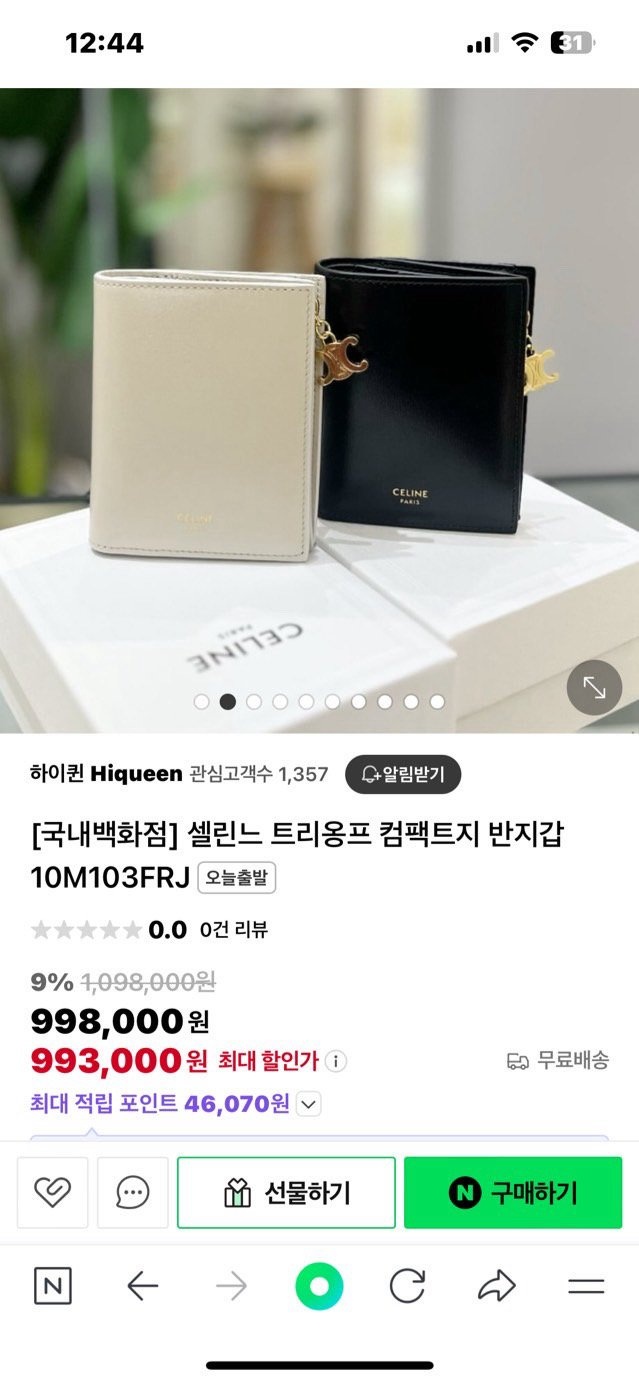639x1385 pixels.
Task: Tap 구매하기 to buy now
Action: (x=513, y=1192)
